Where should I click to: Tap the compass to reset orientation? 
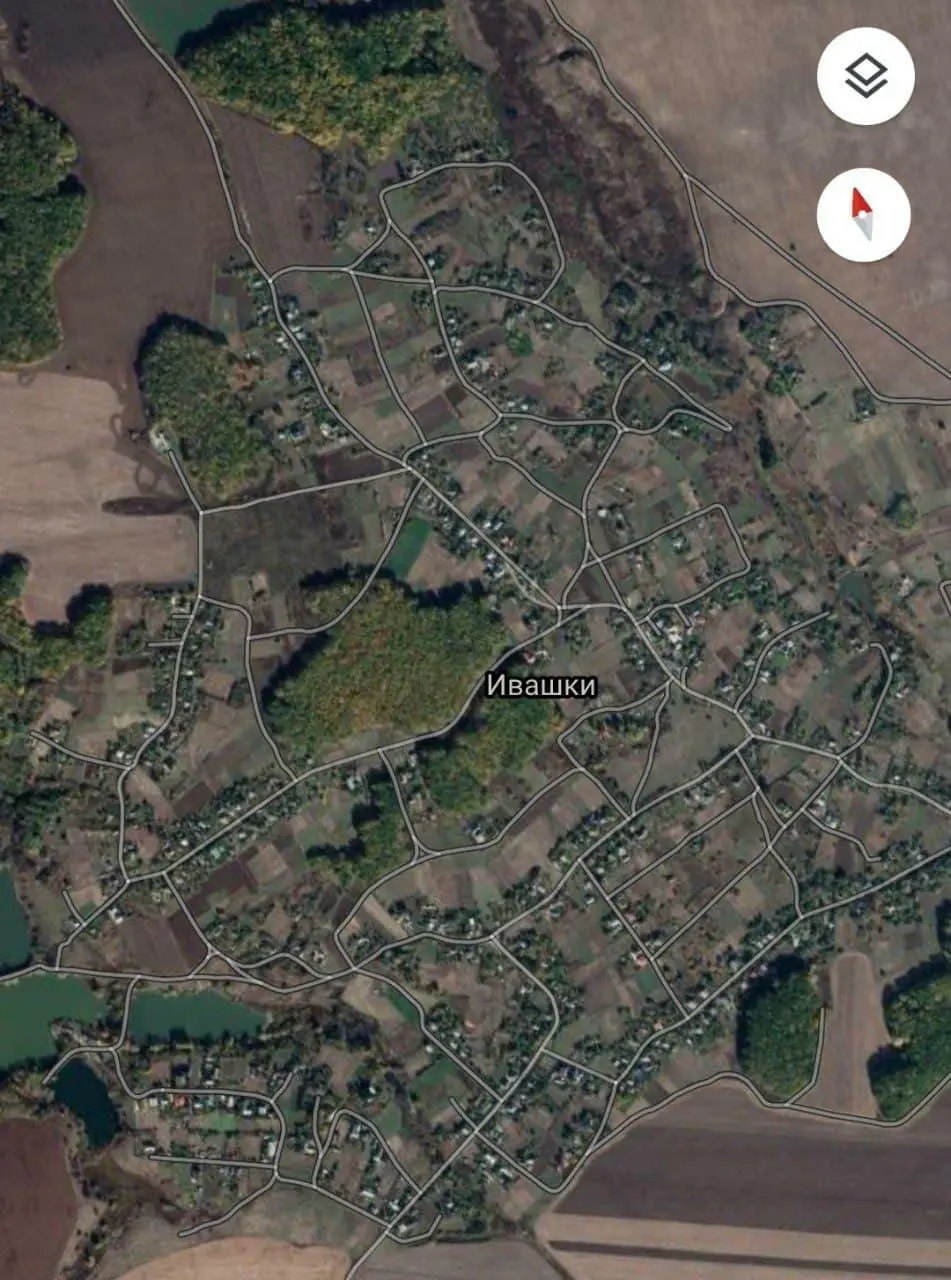click(x=863, y=215)
